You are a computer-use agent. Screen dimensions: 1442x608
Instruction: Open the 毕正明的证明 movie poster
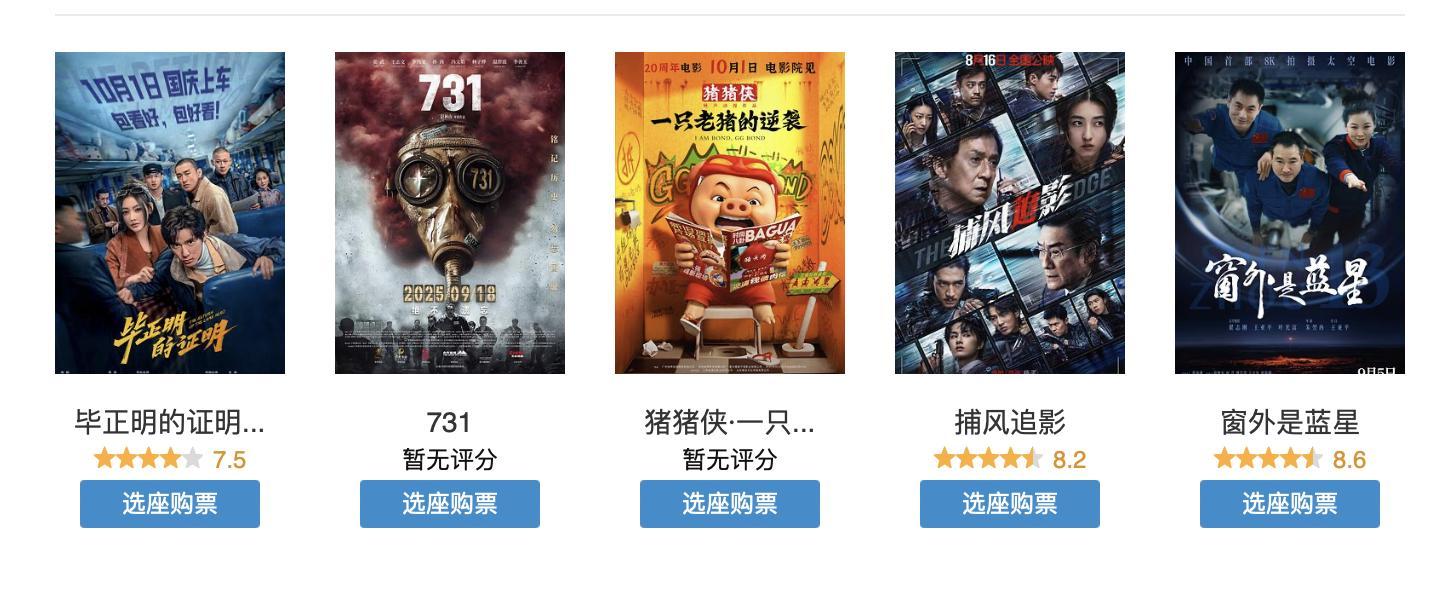coord(170,213)
